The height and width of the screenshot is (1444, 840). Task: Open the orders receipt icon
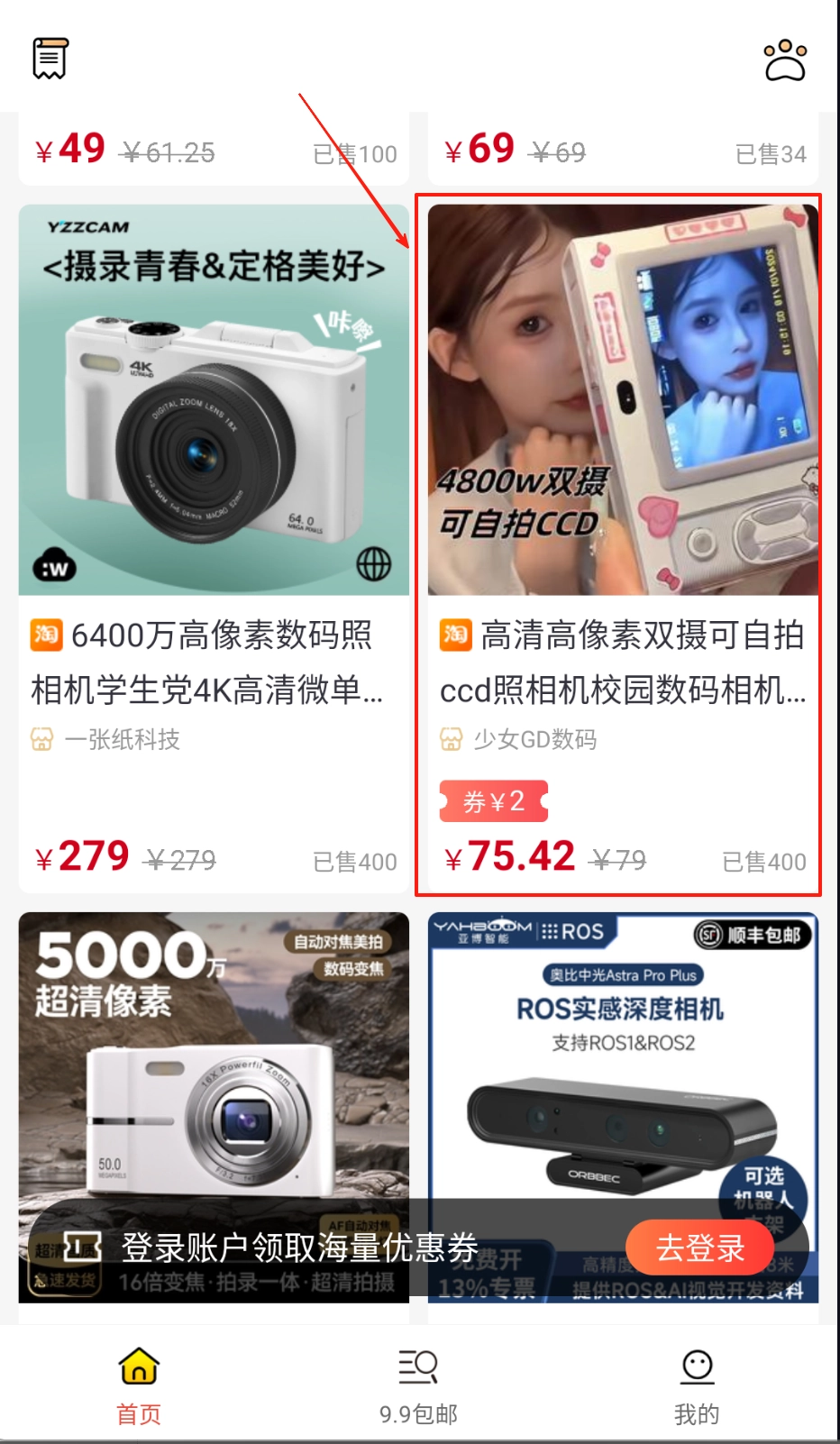[50, 59]
